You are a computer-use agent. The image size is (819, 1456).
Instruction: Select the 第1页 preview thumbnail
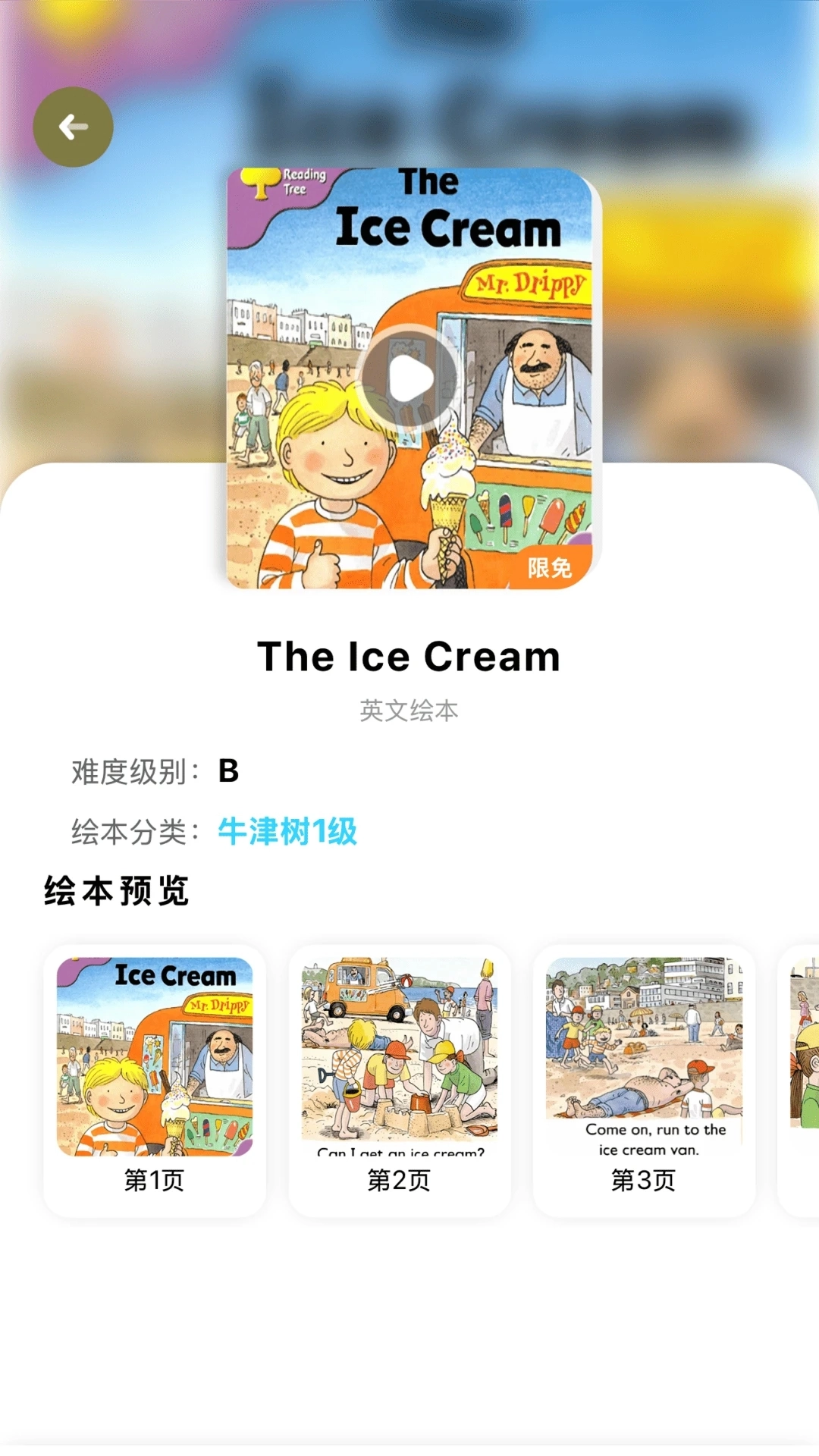154,1069
